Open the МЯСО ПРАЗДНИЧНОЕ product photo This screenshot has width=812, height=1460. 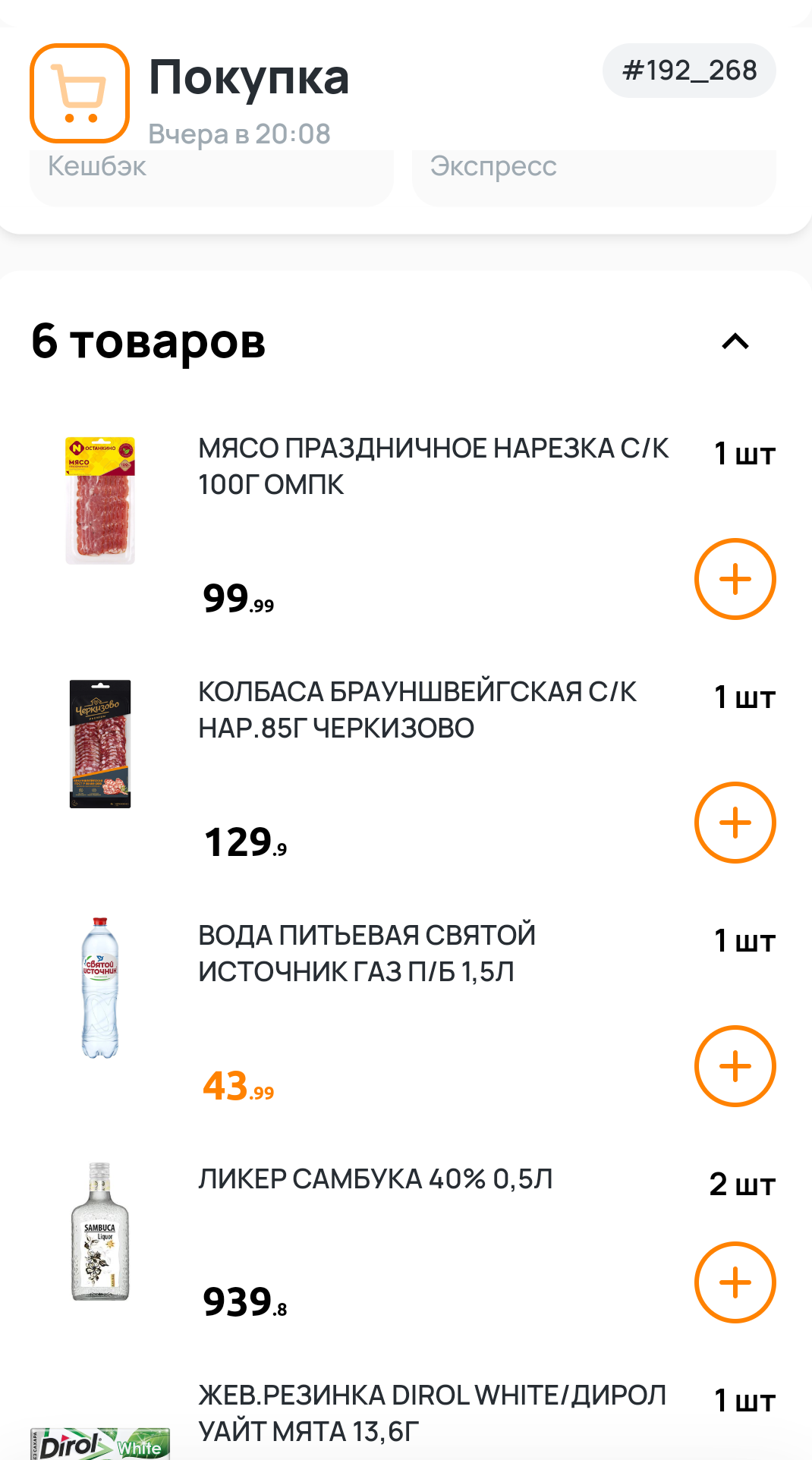(x=100, y=501)
